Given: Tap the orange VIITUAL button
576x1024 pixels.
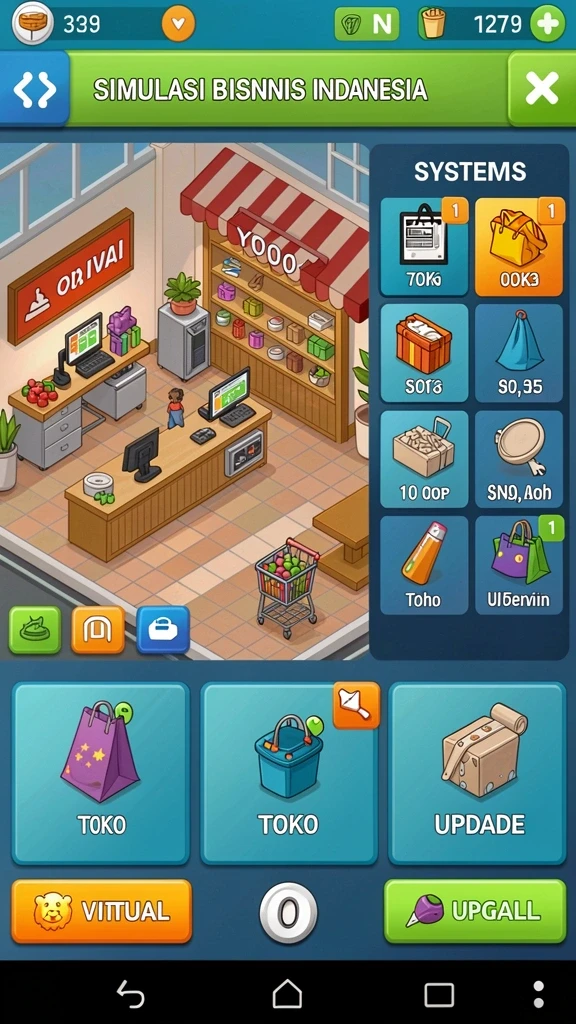Looking at the screenshot, I should click(x=102, y=911).
